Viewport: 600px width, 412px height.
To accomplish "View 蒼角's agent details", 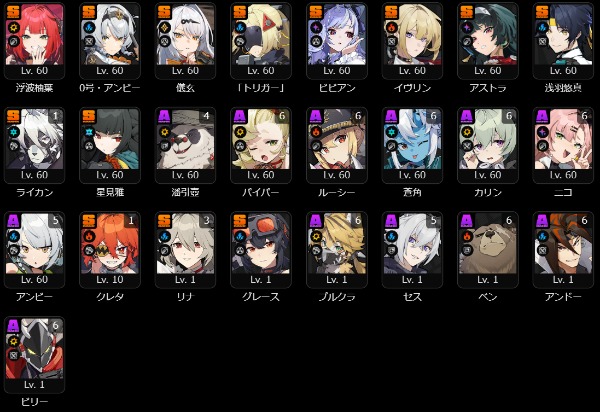I will [x=411, y=145].
